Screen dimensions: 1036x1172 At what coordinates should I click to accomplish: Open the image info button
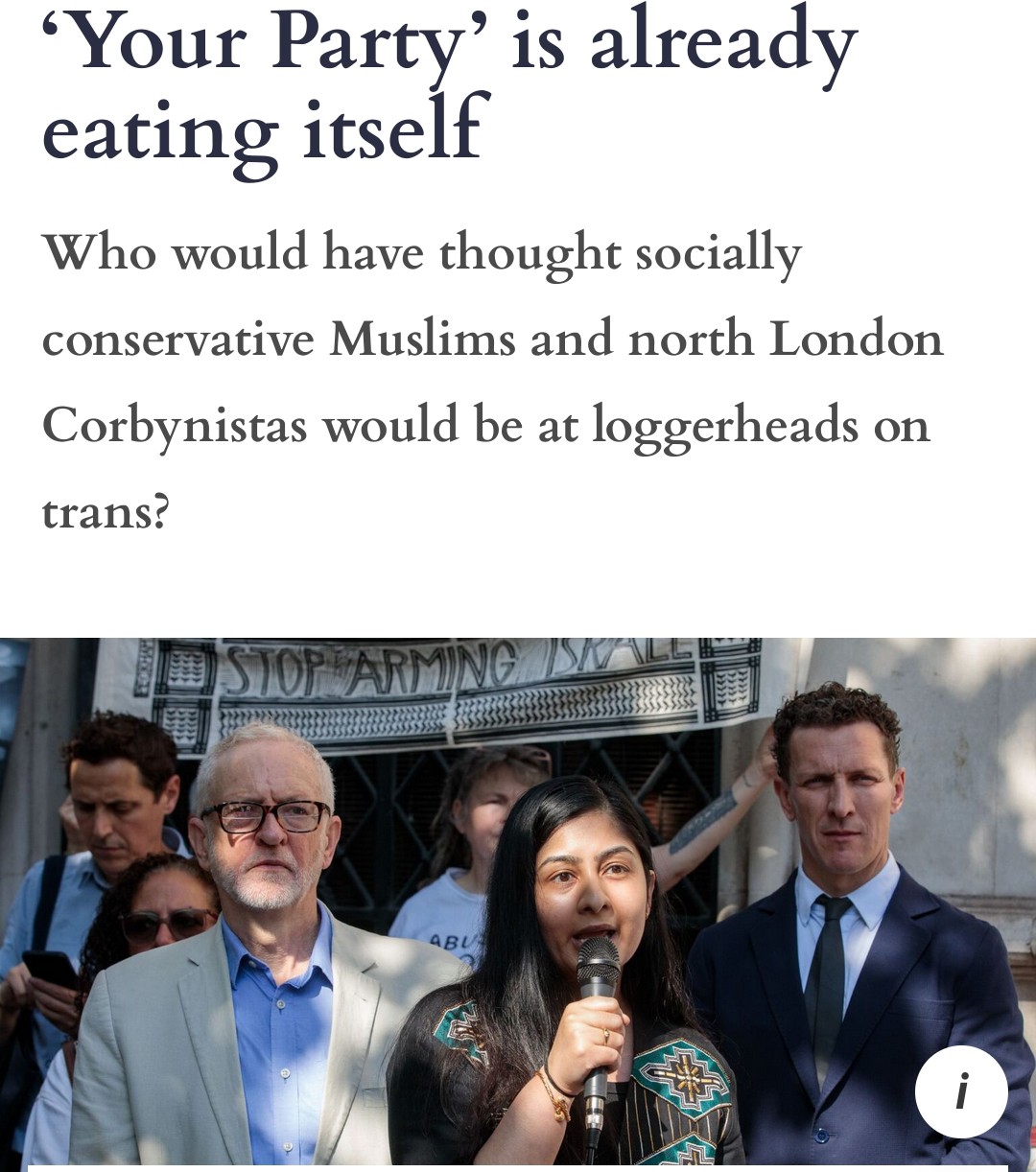[961, 1091]
